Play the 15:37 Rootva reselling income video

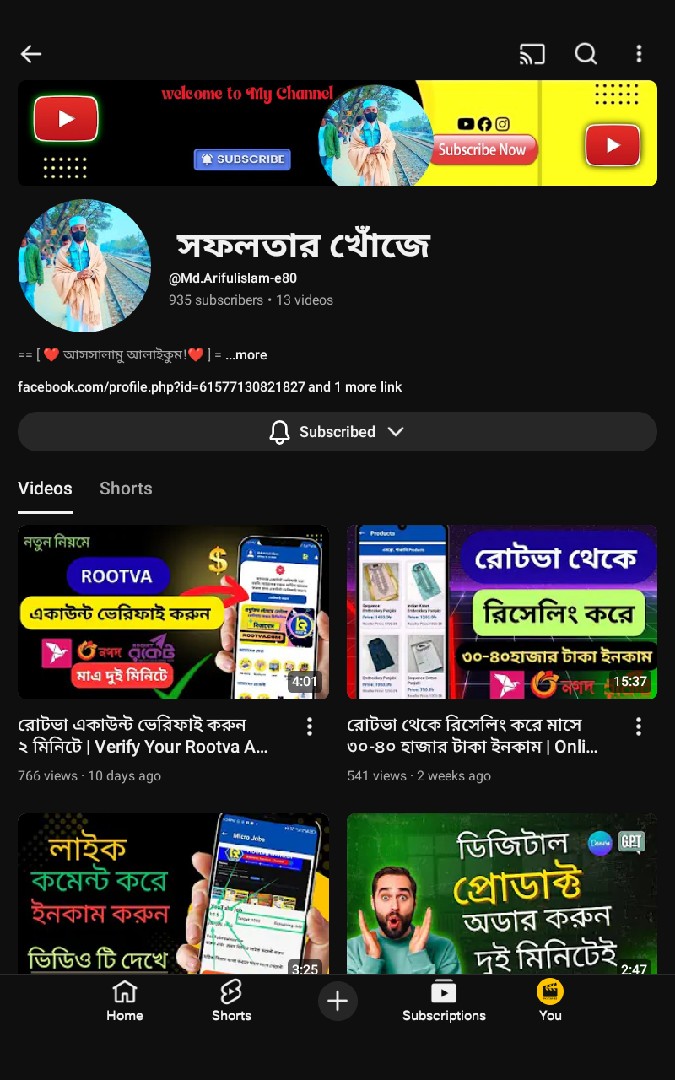[501, 612]
